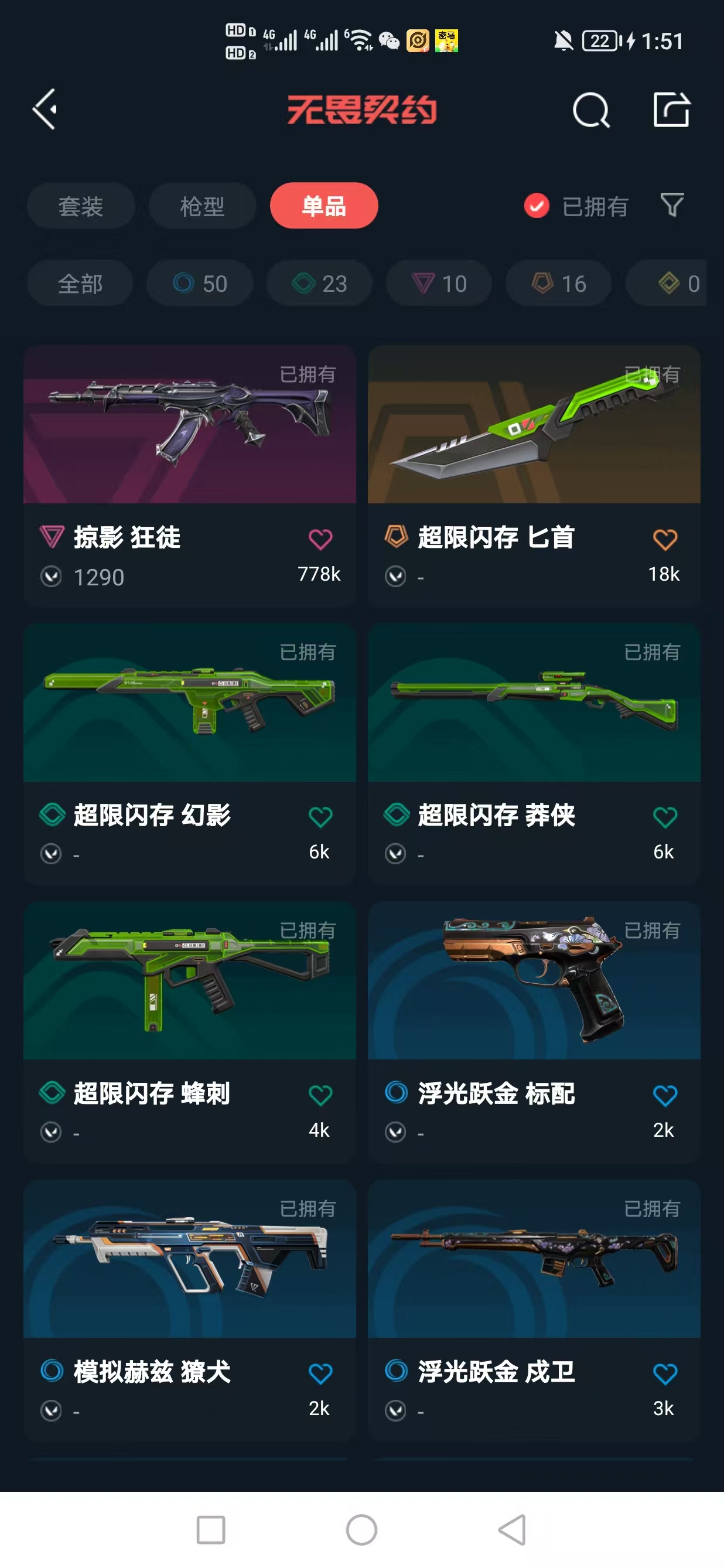The height and width of the screenshot is (1568, 724).
Task: Select the 全部 filter chip
Action: pos(80,284)
